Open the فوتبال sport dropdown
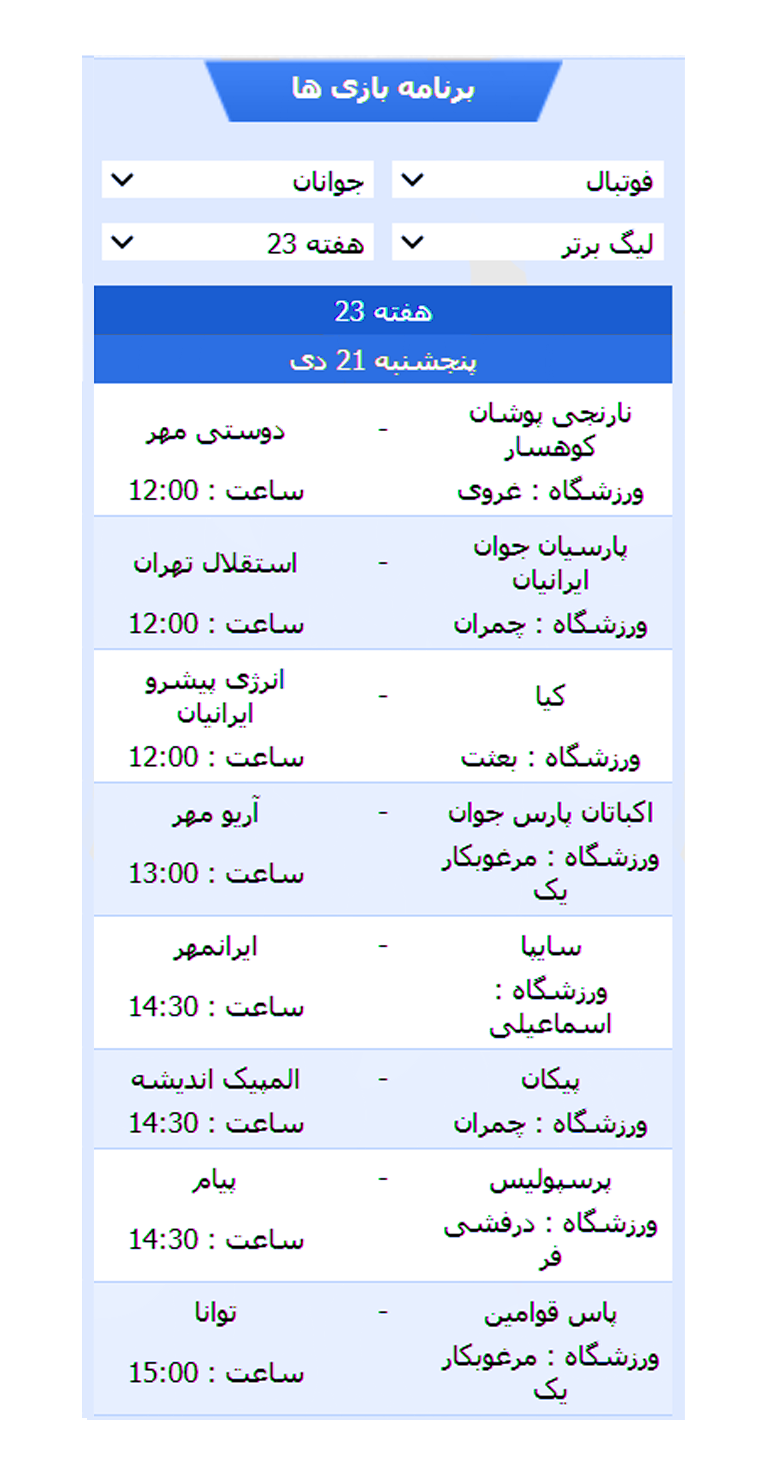The height and width of the screenshot is (1476, 768). pyautogui.click(x=527, y=180)
